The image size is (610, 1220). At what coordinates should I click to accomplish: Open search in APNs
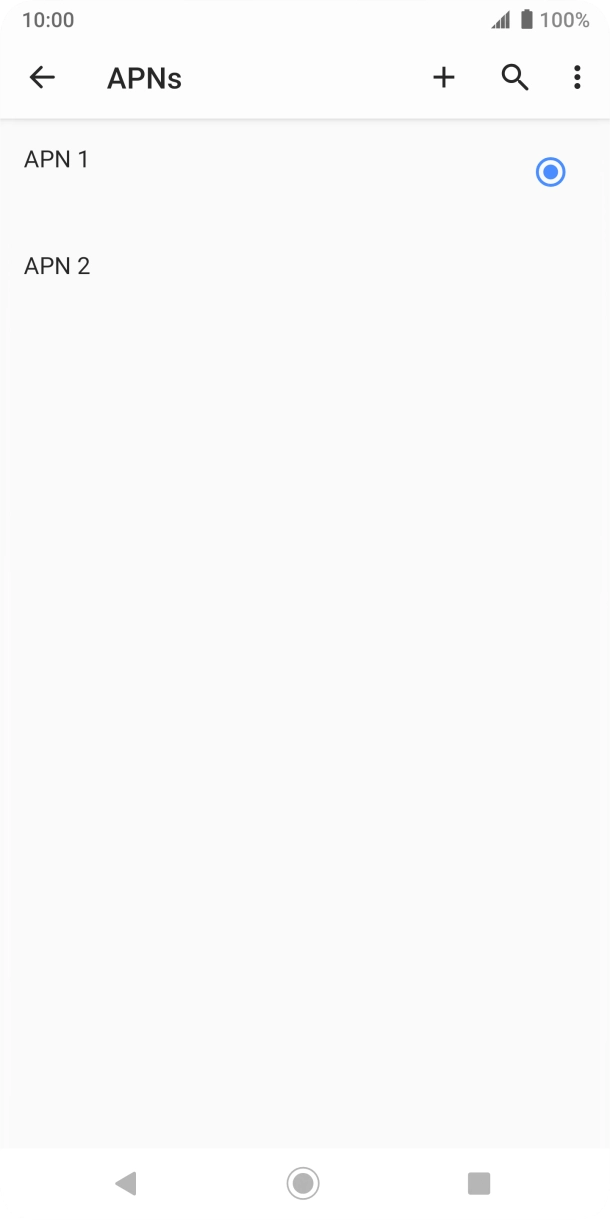click(x=515, y=78)
